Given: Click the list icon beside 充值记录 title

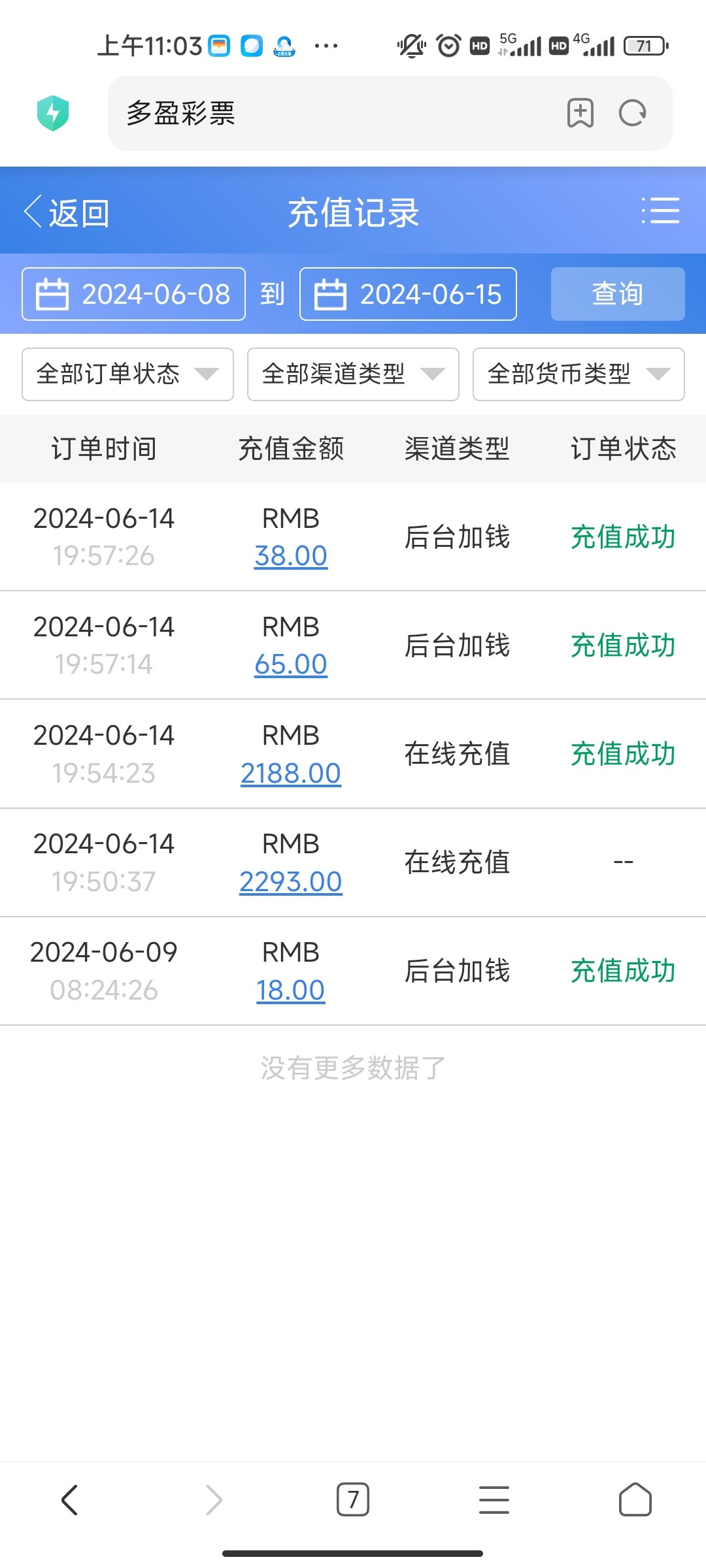Looking at the screenshot, I should 662,211.
